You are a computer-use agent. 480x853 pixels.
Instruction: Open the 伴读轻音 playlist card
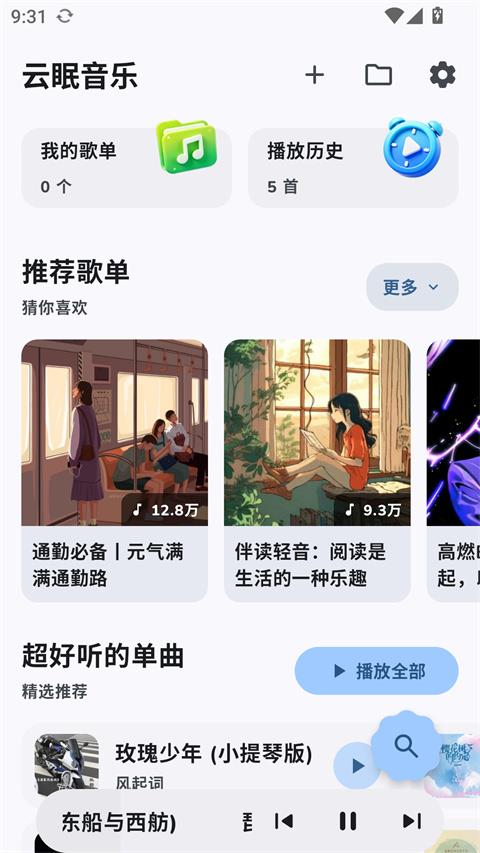[x=317, y=471]
